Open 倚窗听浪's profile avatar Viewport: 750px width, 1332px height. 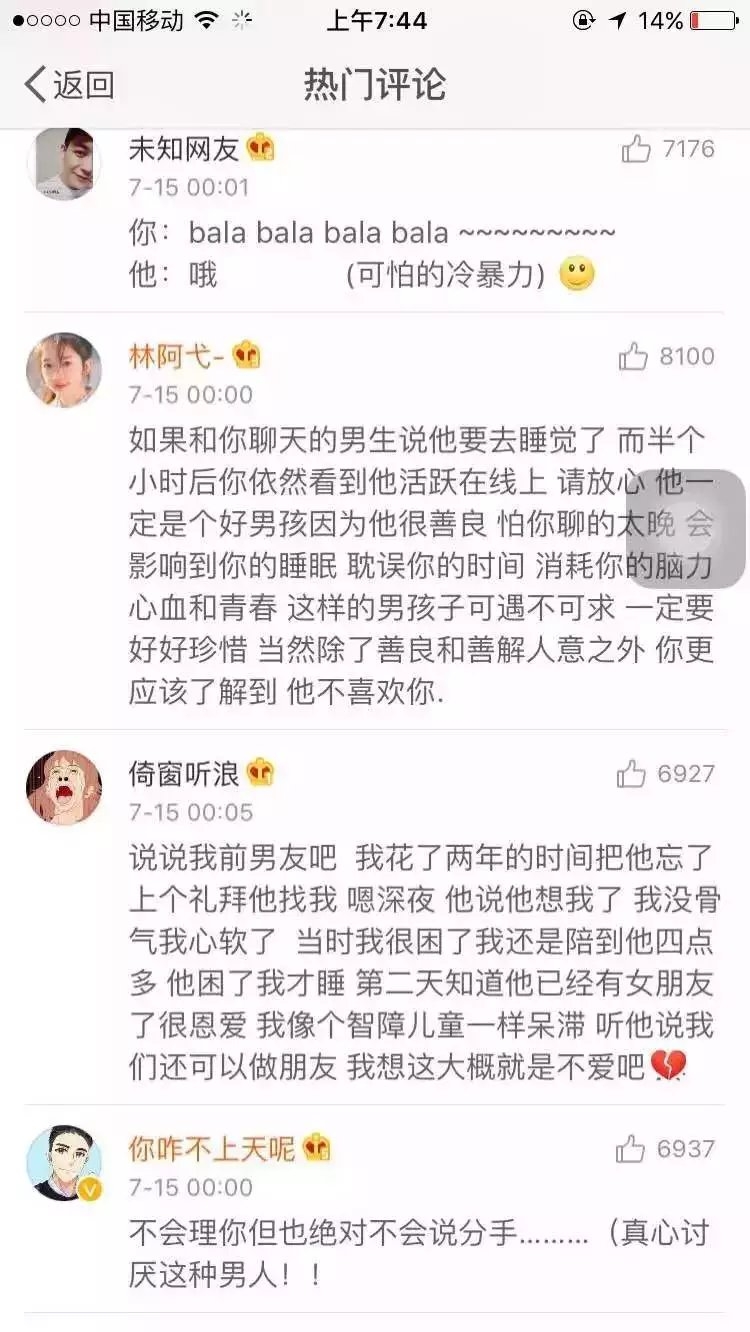tap(64, 787)
